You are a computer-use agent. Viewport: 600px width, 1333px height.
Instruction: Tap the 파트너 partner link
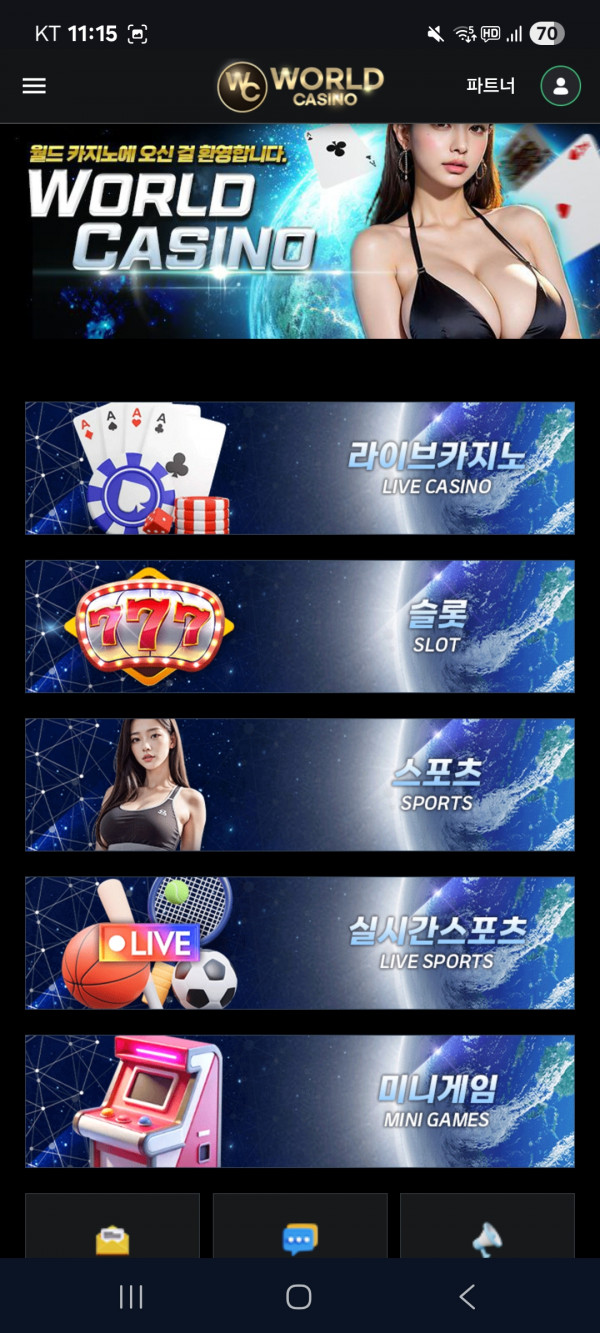pos(490,86)
